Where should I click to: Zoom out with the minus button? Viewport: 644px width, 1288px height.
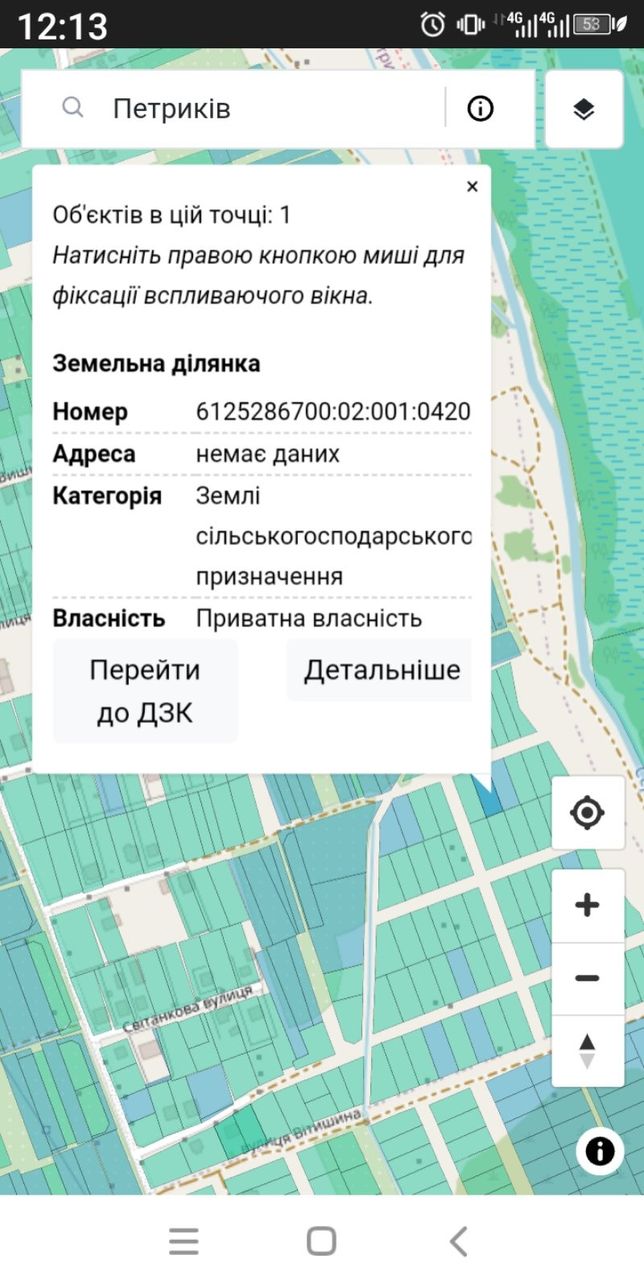pos(587,978)
